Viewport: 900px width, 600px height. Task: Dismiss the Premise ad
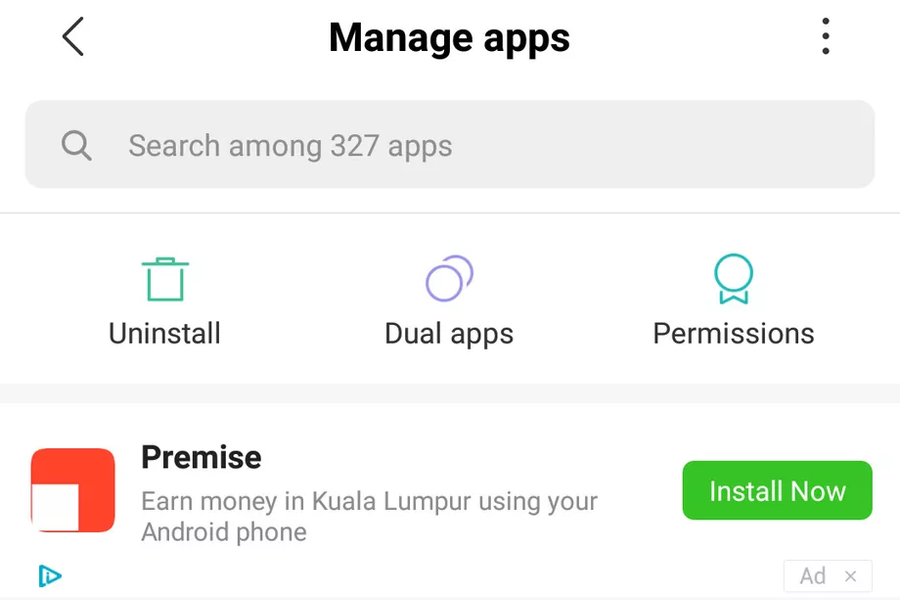click(x=851, y=576)
